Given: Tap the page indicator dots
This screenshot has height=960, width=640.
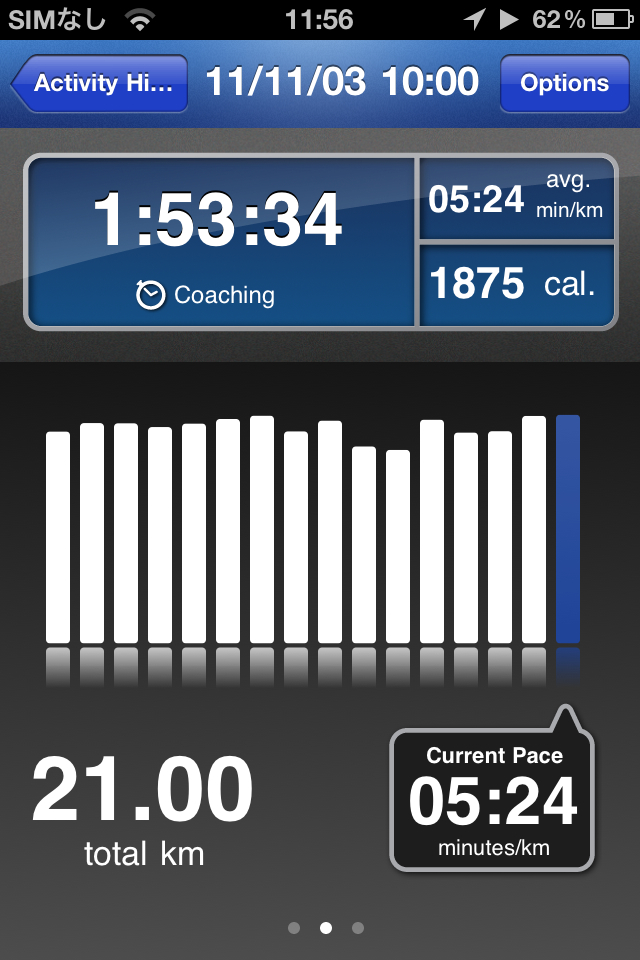Looking at the screenshot, I should tap(325, 928).
